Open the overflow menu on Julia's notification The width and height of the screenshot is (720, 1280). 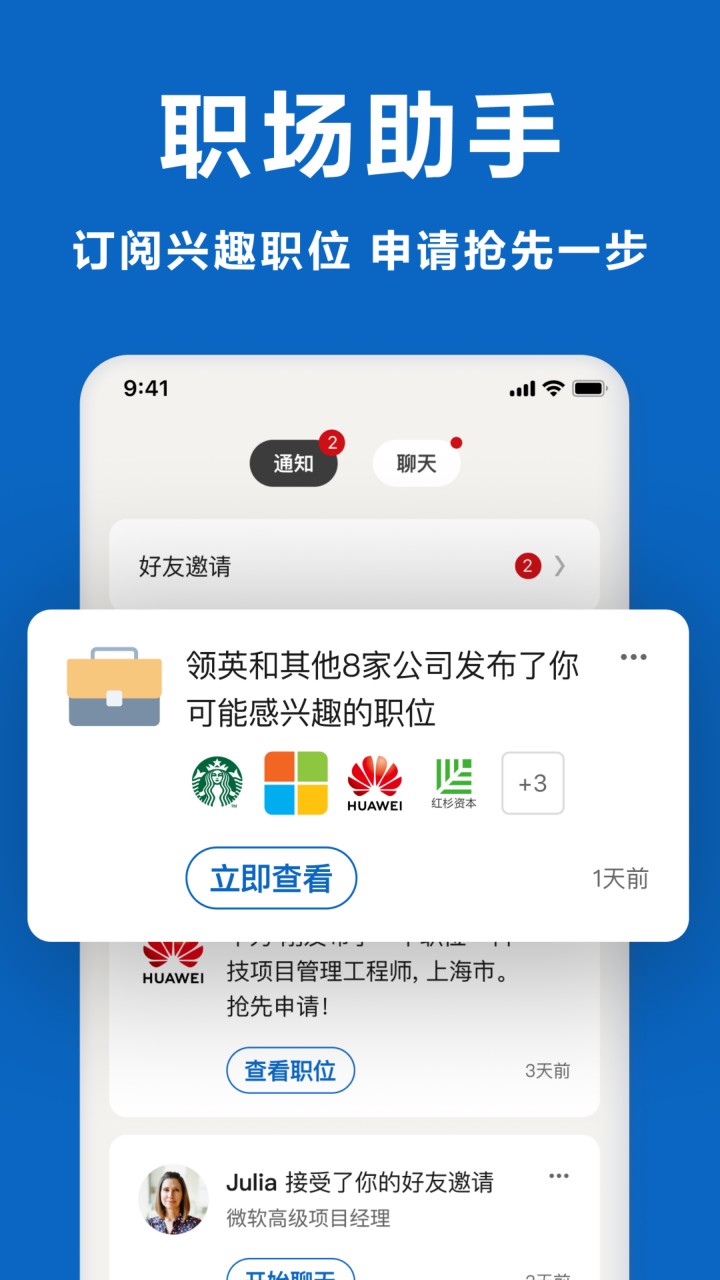556,1176
